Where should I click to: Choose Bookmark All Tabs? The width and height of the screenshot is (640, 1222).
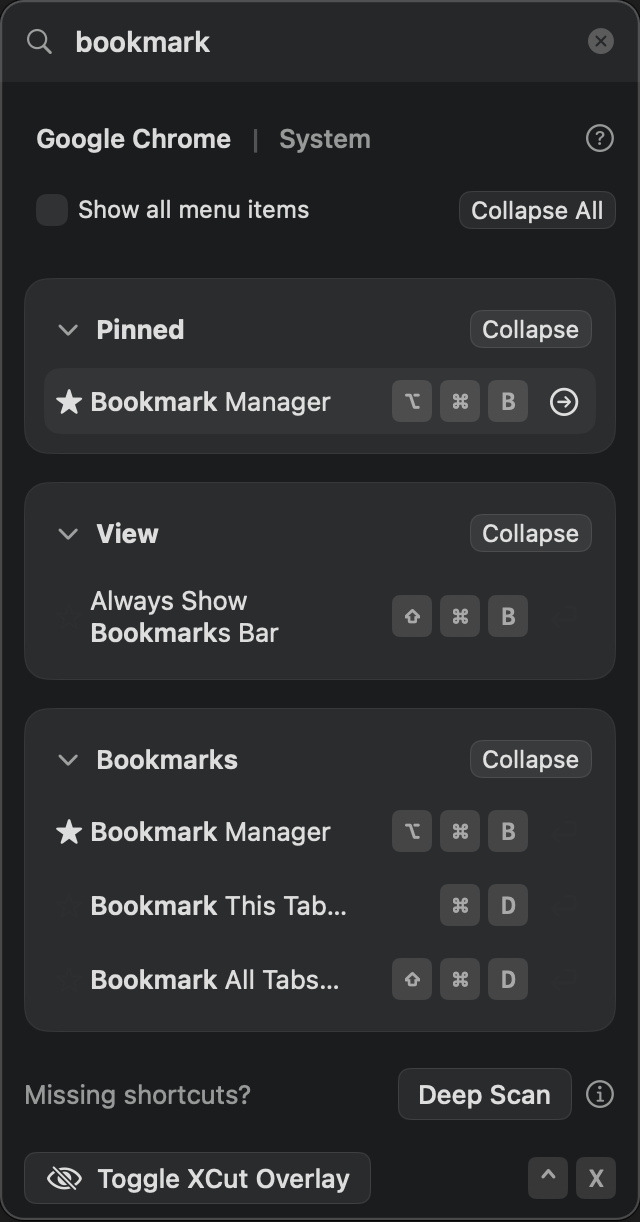pyautogui.click(x=214, y=980)
